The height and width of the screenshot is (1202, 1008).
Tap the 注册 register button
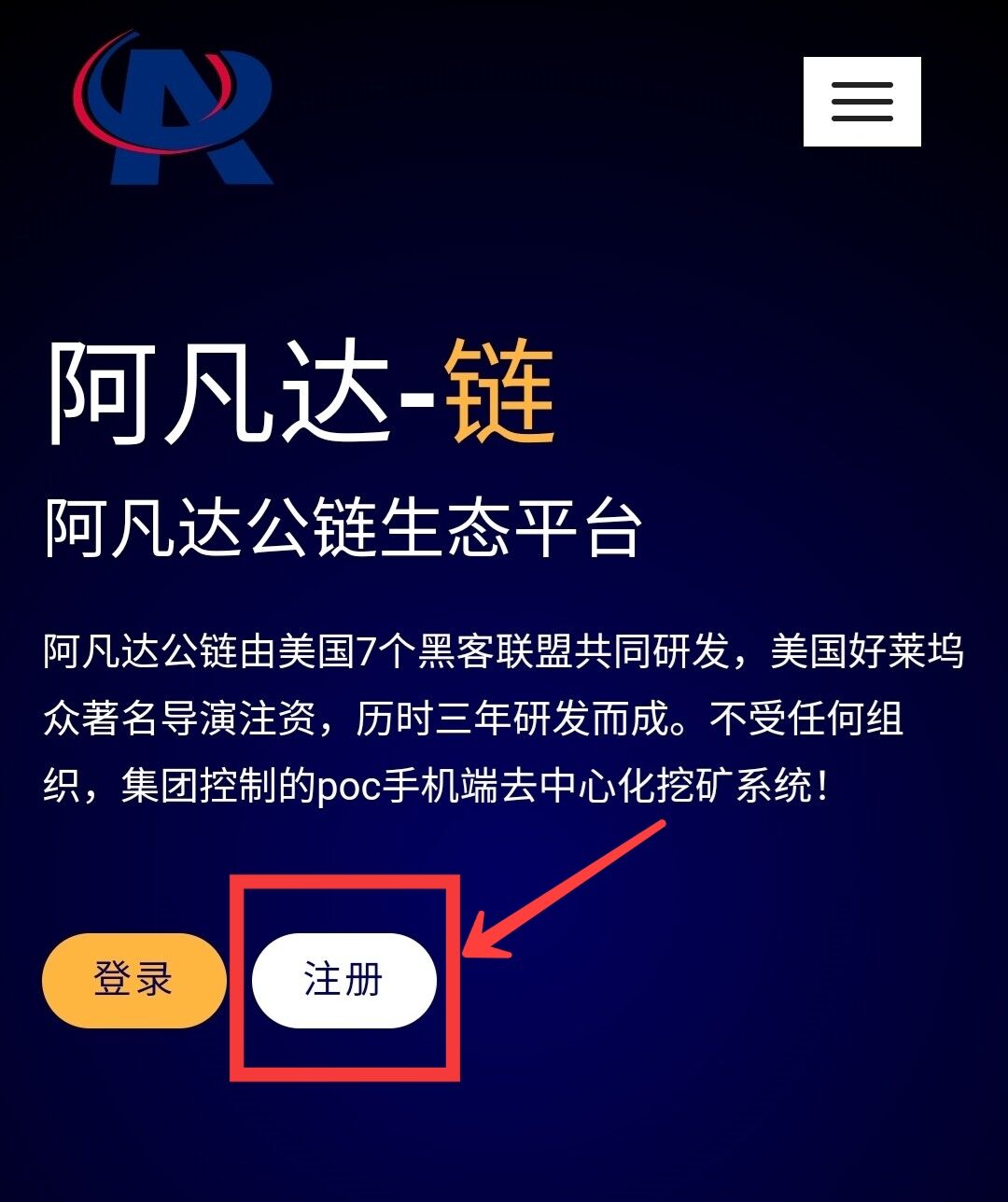343,980
